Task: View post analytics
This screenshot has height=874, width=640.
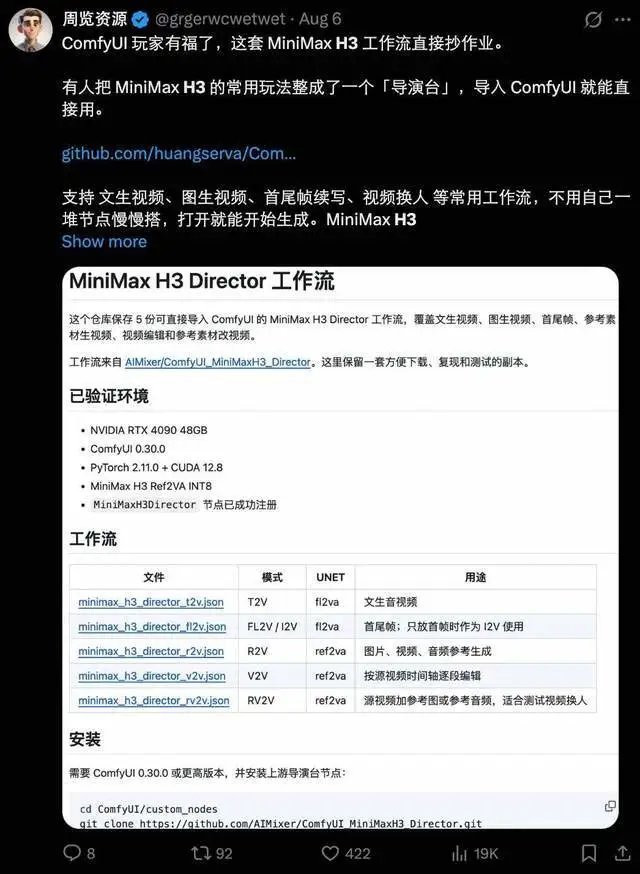Action: (474, 853)
